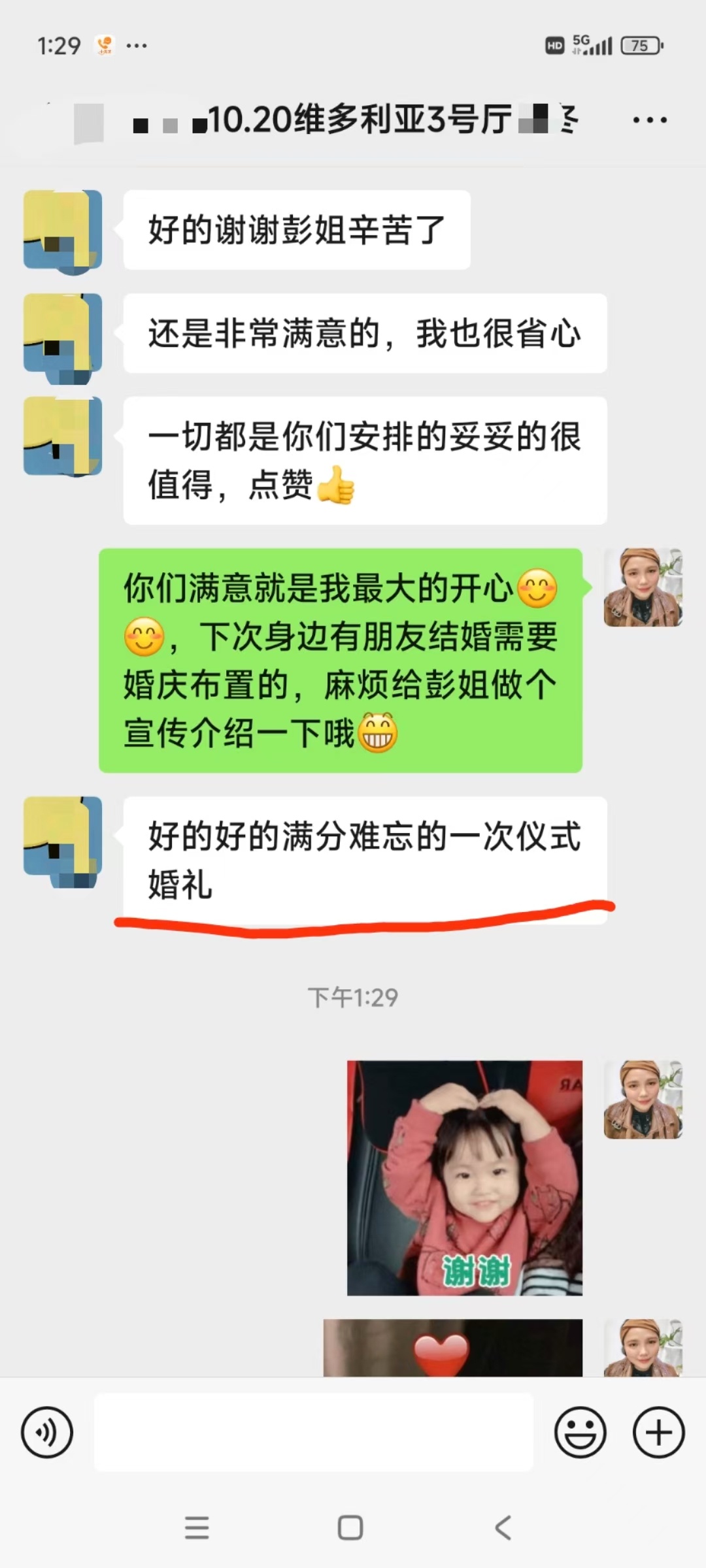Open the chat options three-dot menu
This screenshot has width=706, height=1568.
650,120
